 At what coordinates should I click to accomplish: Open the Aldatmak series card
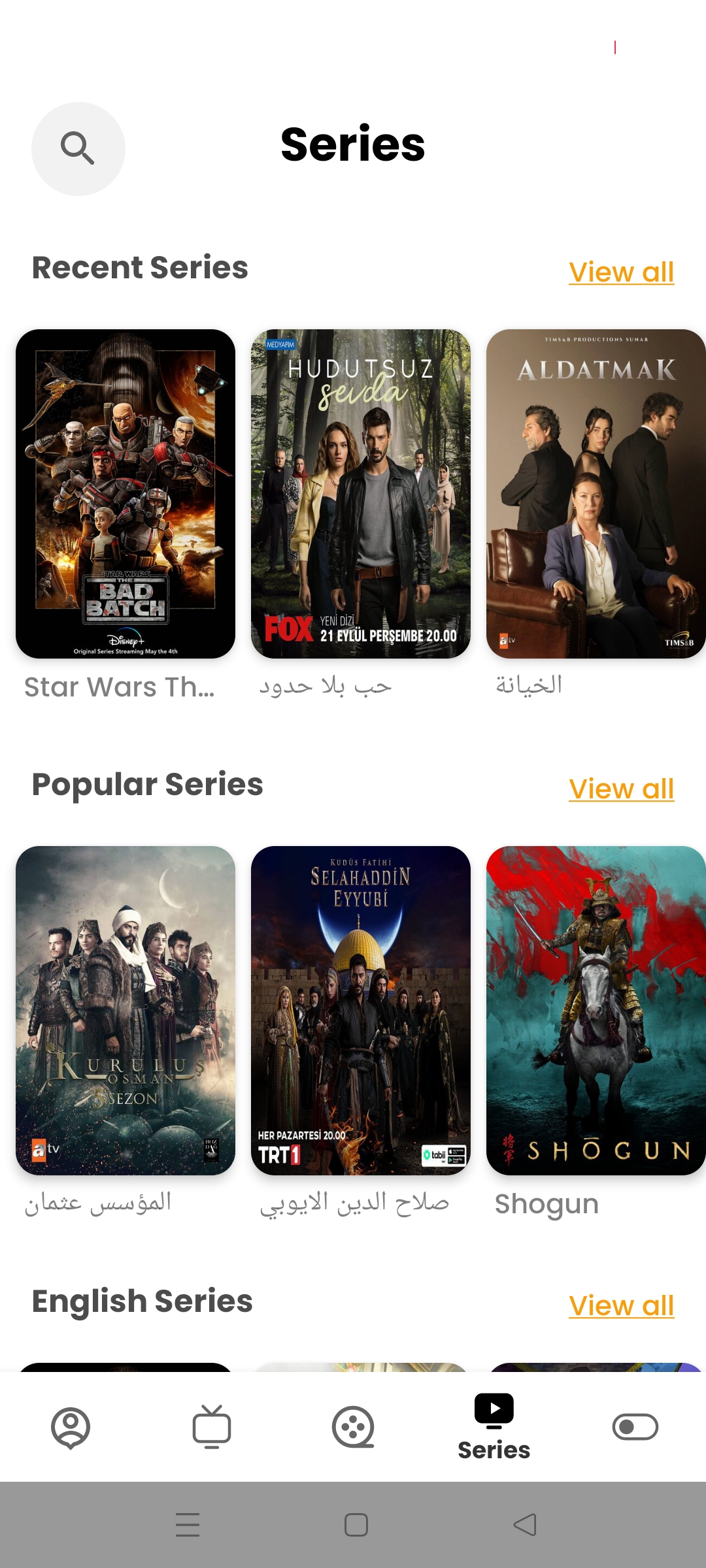click(596, 494)
